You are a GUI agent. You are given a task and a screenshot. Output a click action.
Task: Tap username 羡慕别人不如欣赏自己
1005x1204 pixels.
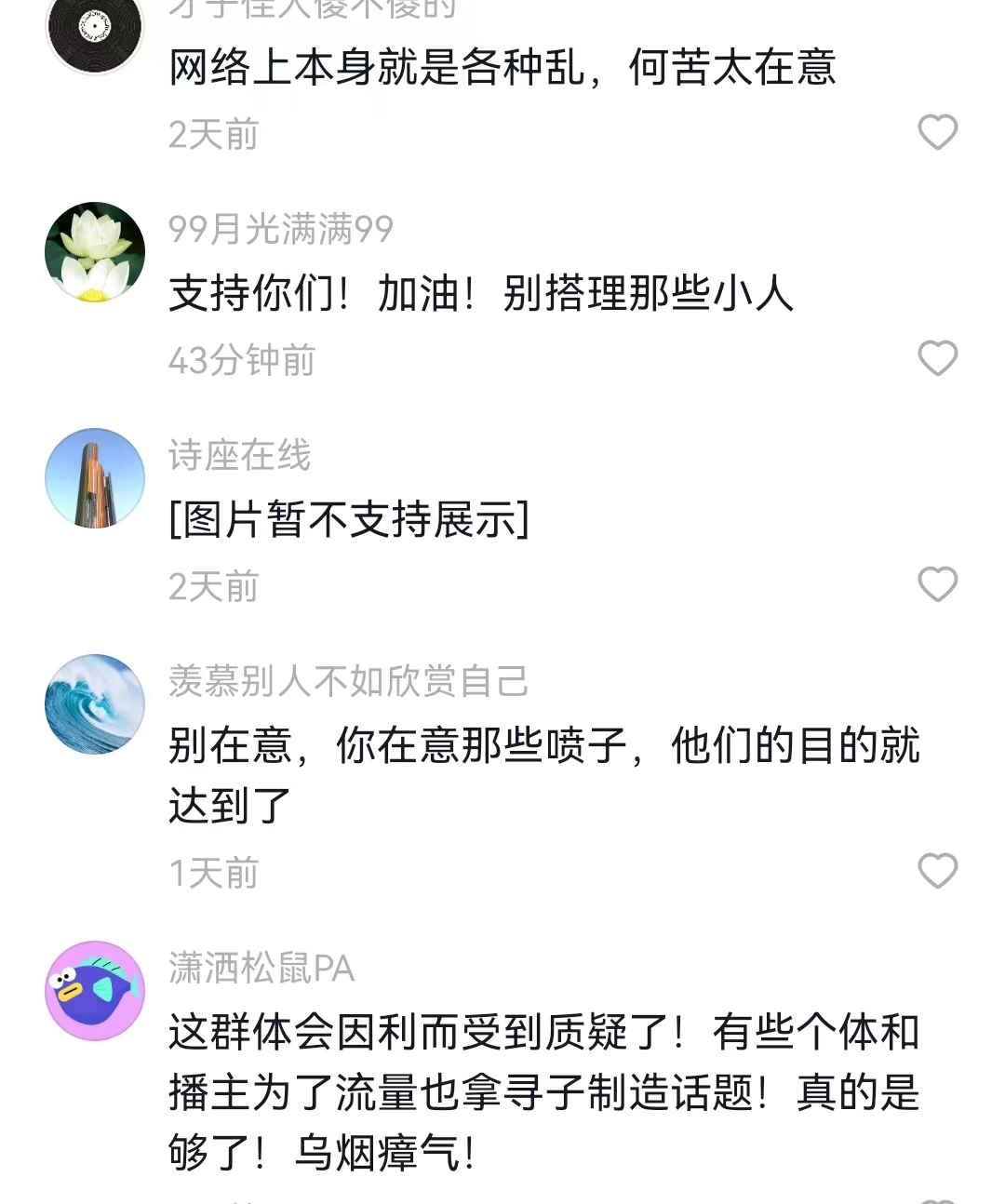(x=349, y=682)
